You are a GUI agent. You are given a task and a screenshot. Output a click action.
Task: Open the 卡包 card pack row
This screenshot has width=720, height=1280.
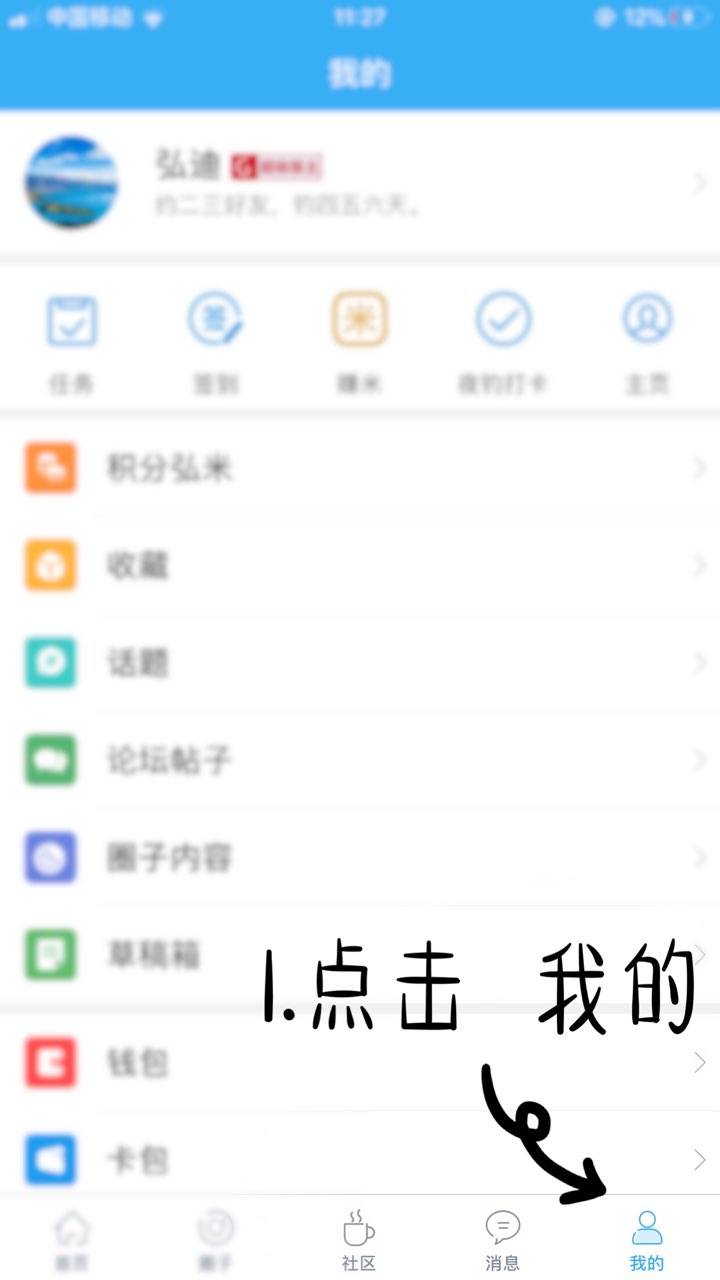point(360,1160)
